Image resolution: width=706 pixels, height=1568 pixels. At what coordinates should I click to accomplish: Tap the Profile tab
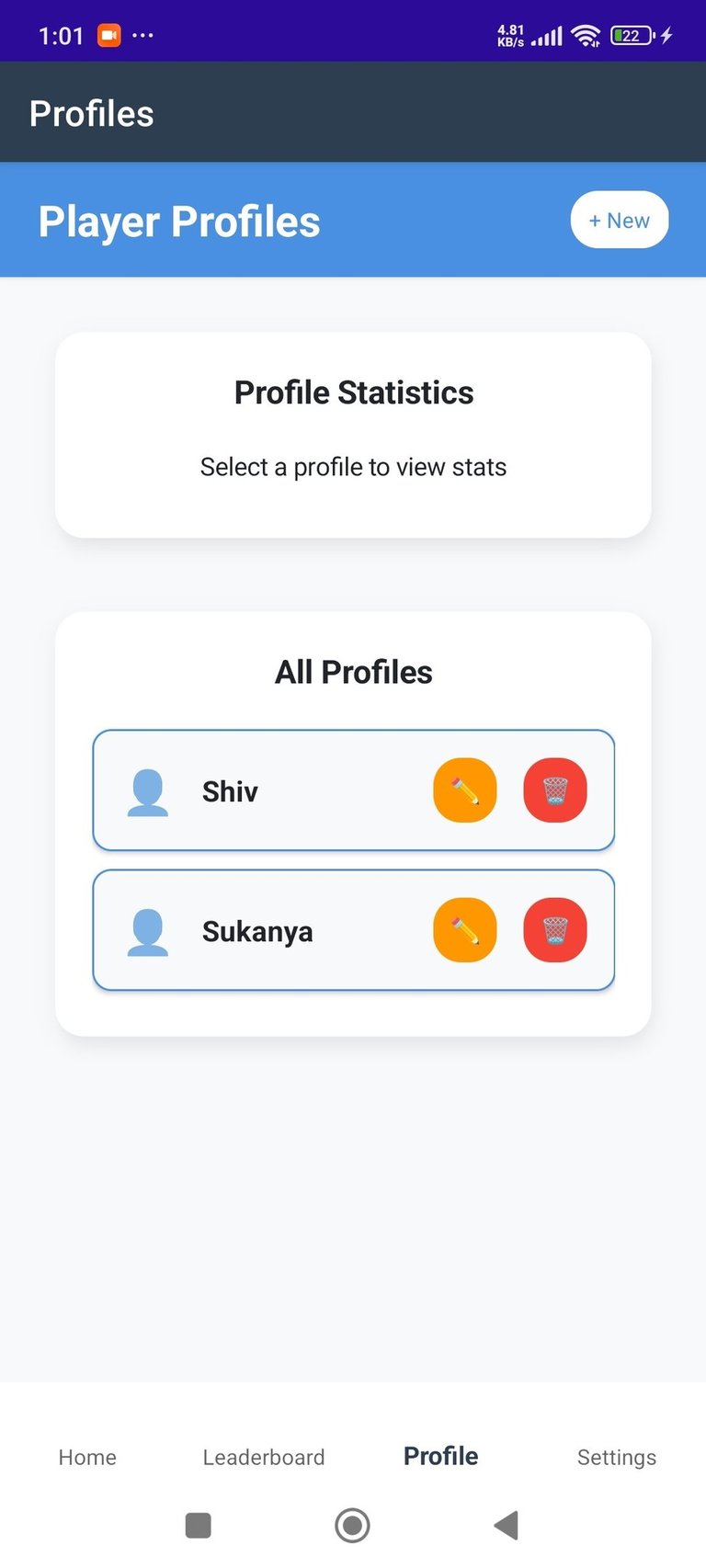[x=440, y=1457]
